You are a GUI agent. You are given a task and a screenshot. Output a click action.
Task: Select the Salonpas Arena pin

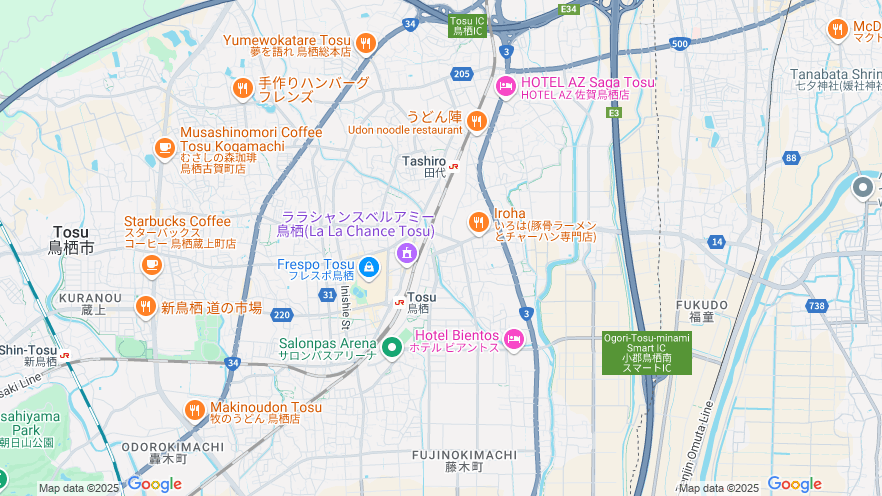pos(392,348)
